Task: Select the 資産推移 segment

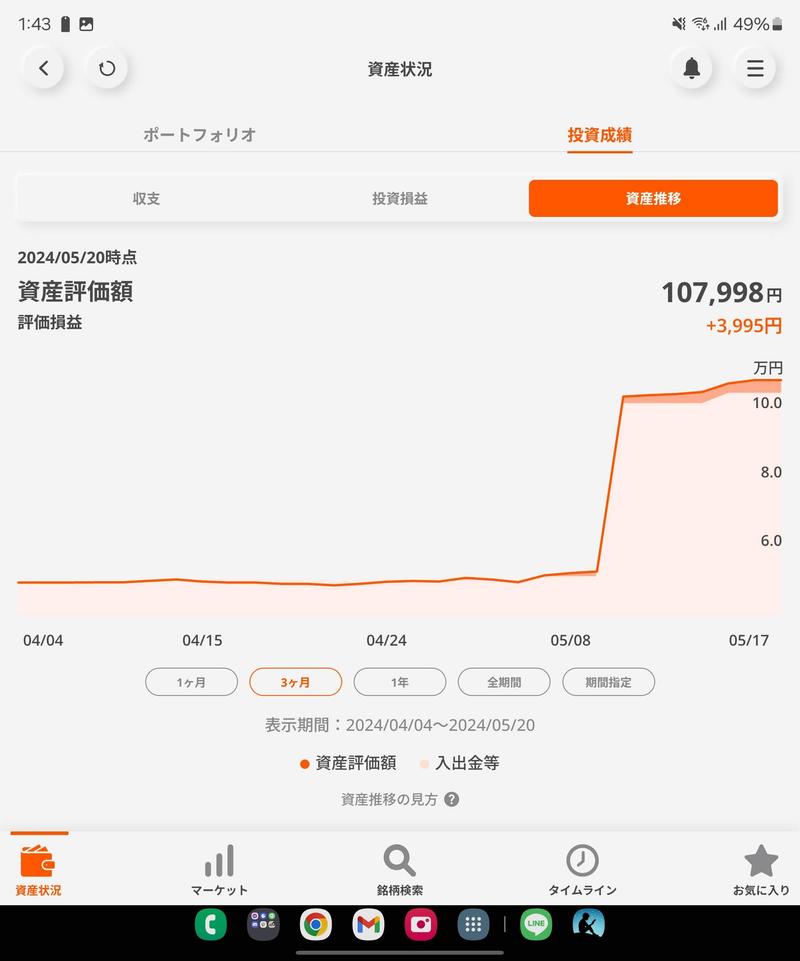Action: coord(653,198)
